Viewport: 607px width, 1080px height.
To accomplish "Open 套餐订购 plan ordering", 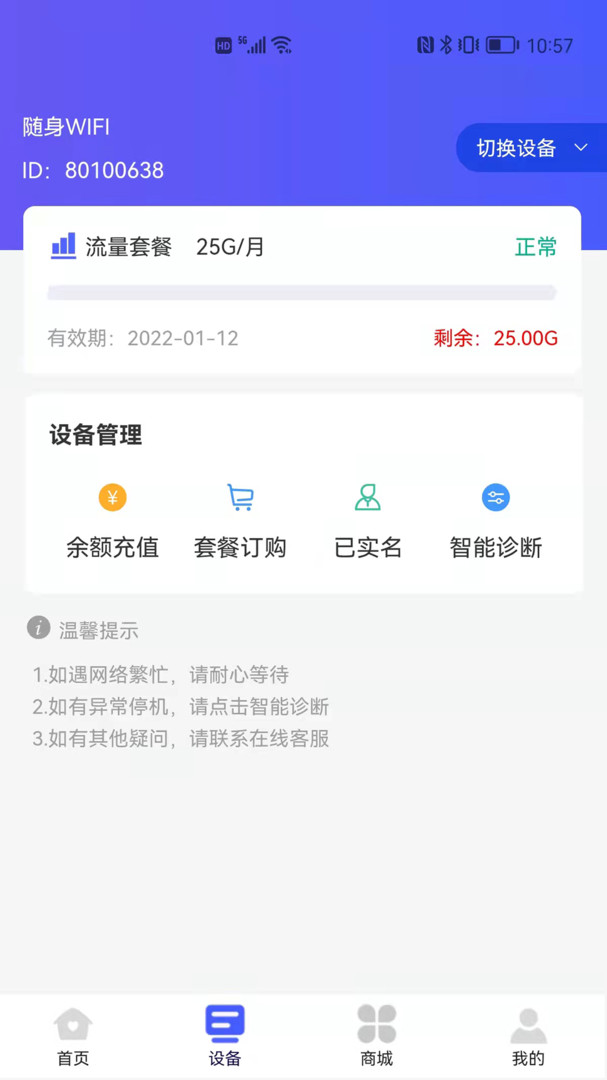I will coord(240,522).
